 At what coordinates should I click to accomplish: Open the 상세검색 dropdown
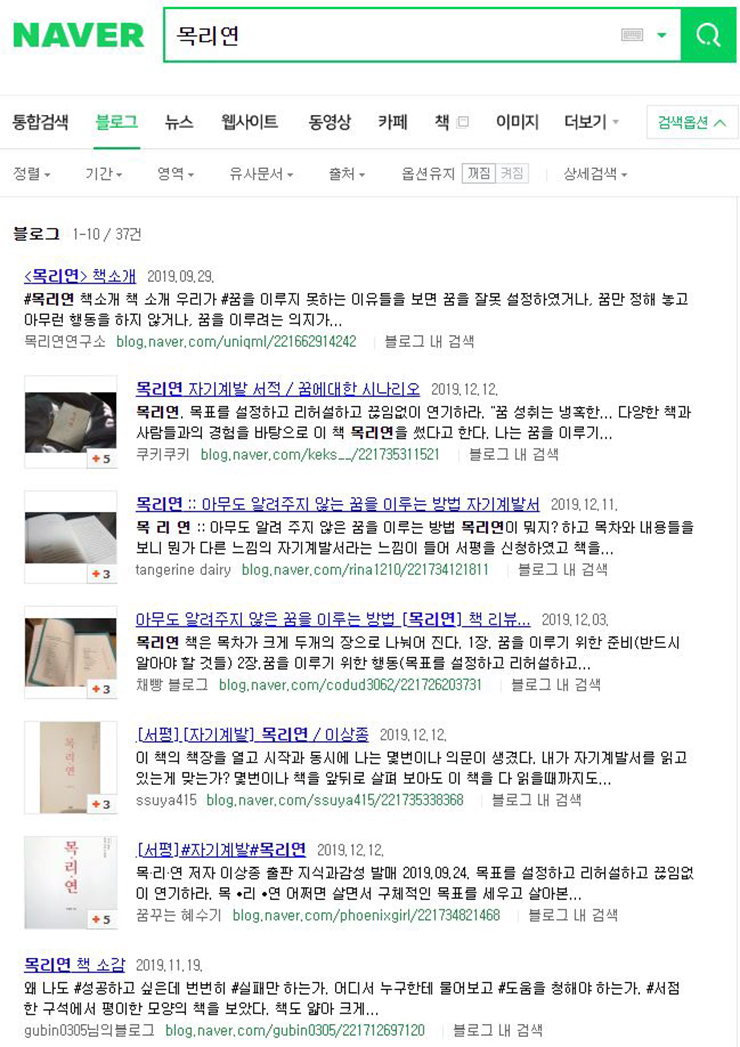coord(595,173)
